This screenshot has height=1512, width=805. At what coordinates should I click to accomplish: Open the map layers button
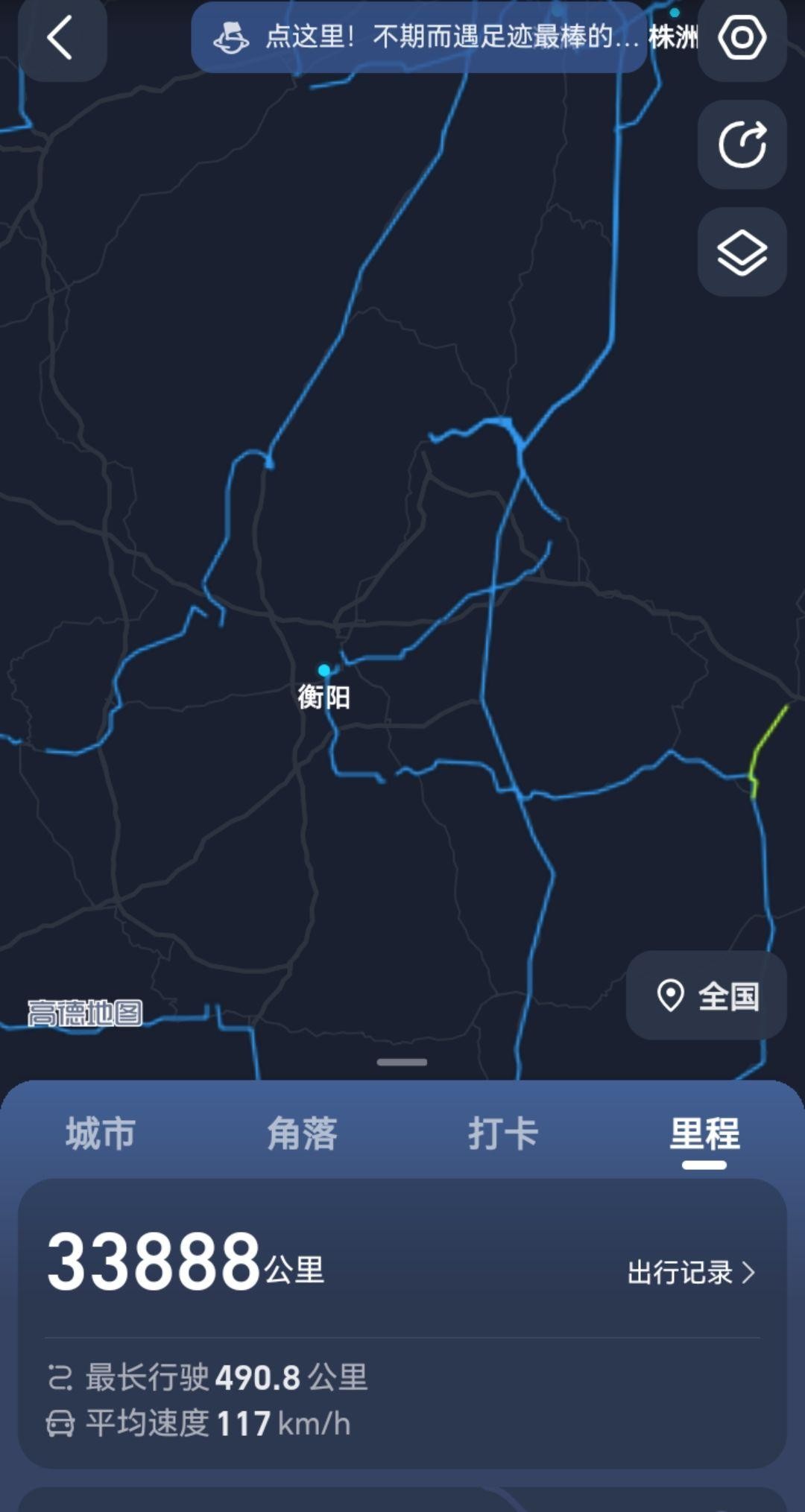742,252
